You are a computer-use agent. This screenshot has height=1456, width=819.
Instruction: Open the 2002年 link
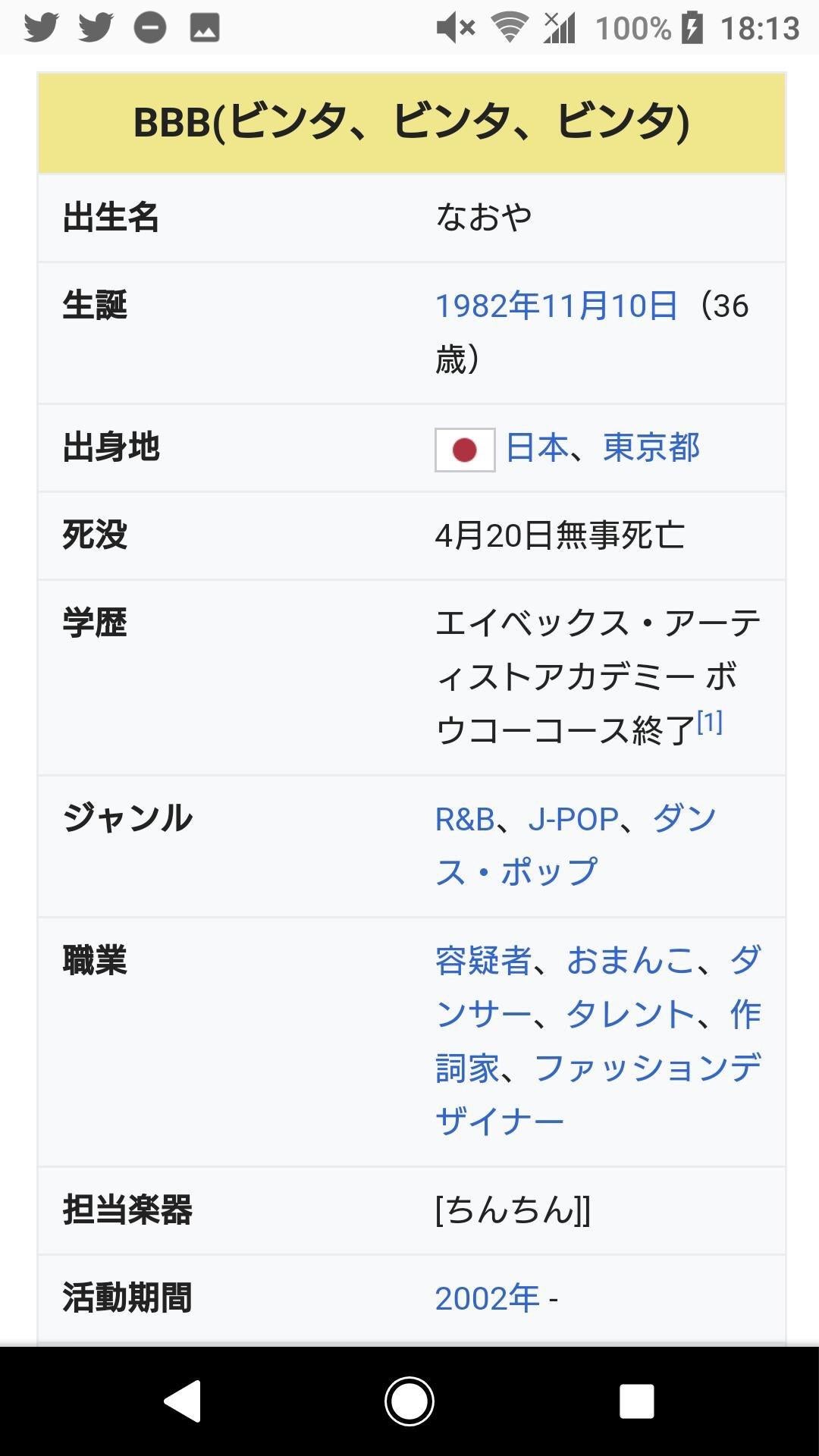click(487, 1298)
